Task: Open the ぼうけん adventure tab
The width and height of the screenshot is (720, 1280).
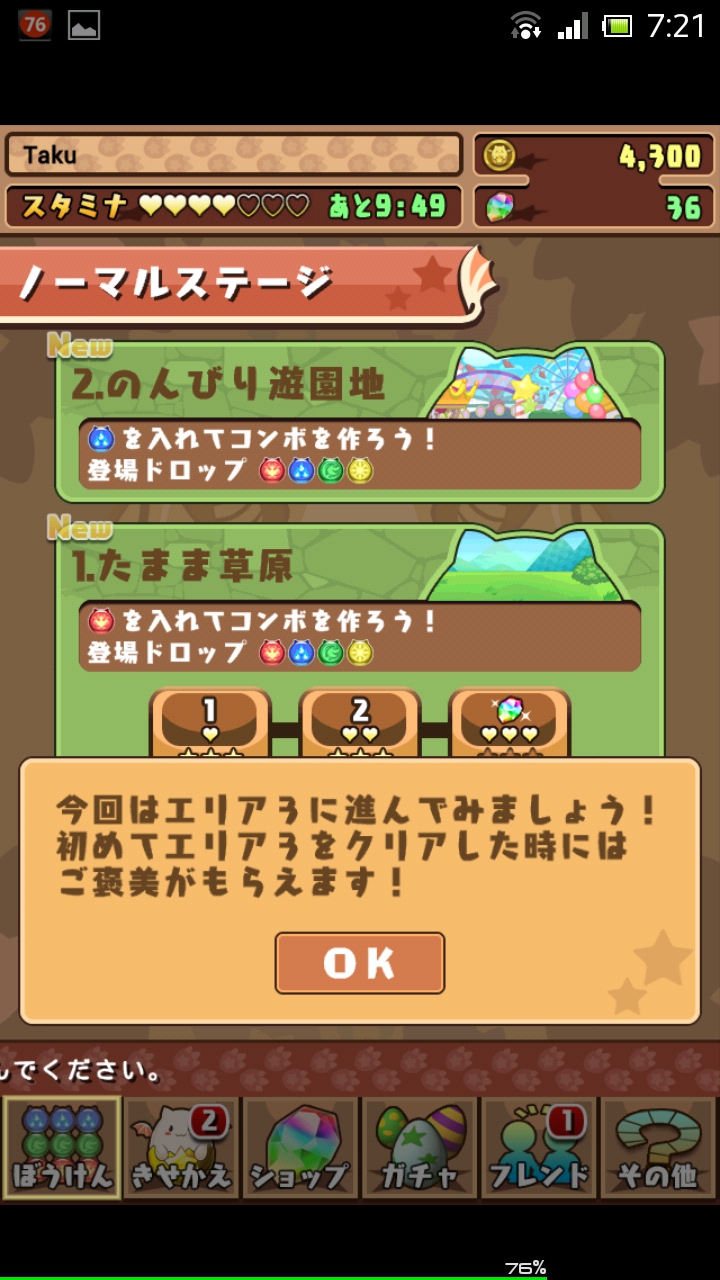Action: point(61,1147)
